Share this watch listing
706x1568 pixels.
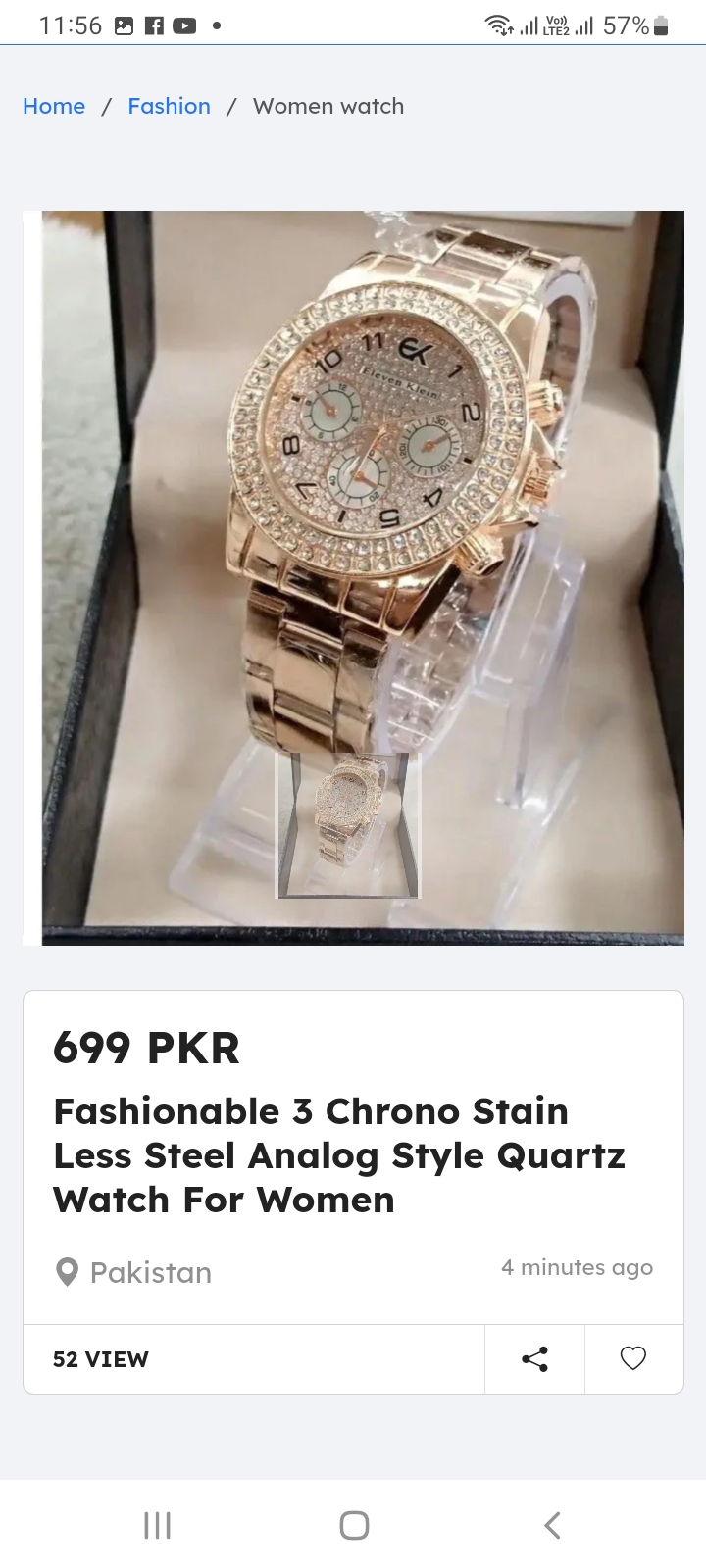tap(534, 1359)
